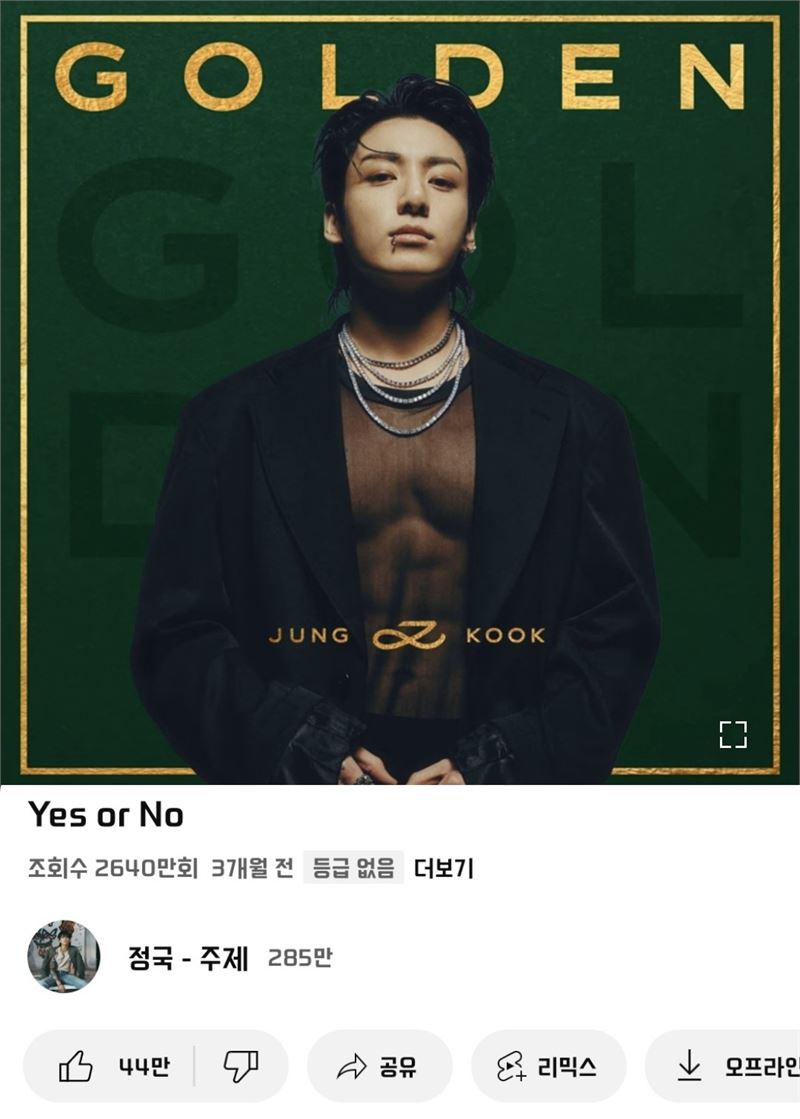Share the video via 공유
Image resolution: width=800 pixels, height=1119 pixels.
click(380, 1067)
